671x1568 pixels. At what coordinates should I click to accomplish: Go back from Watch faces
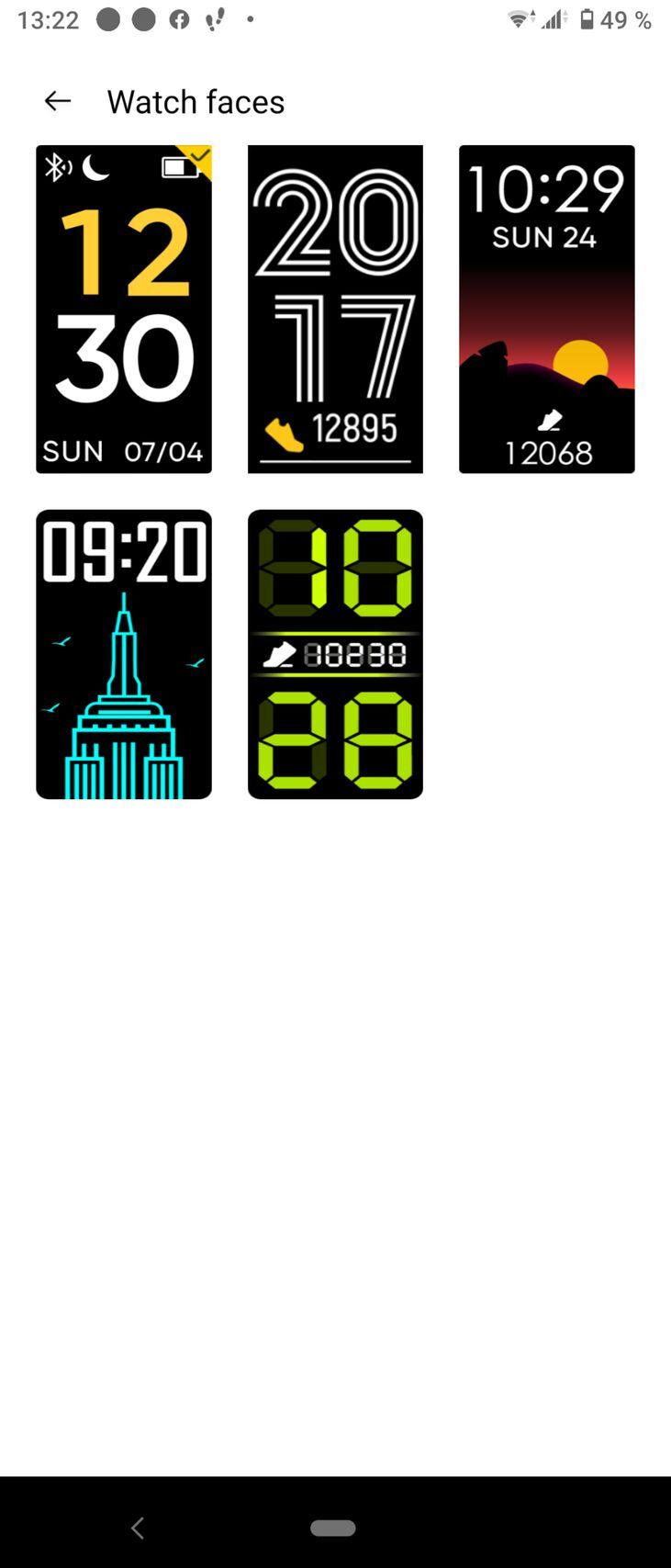pyautogui.click(x=58, y=101)
